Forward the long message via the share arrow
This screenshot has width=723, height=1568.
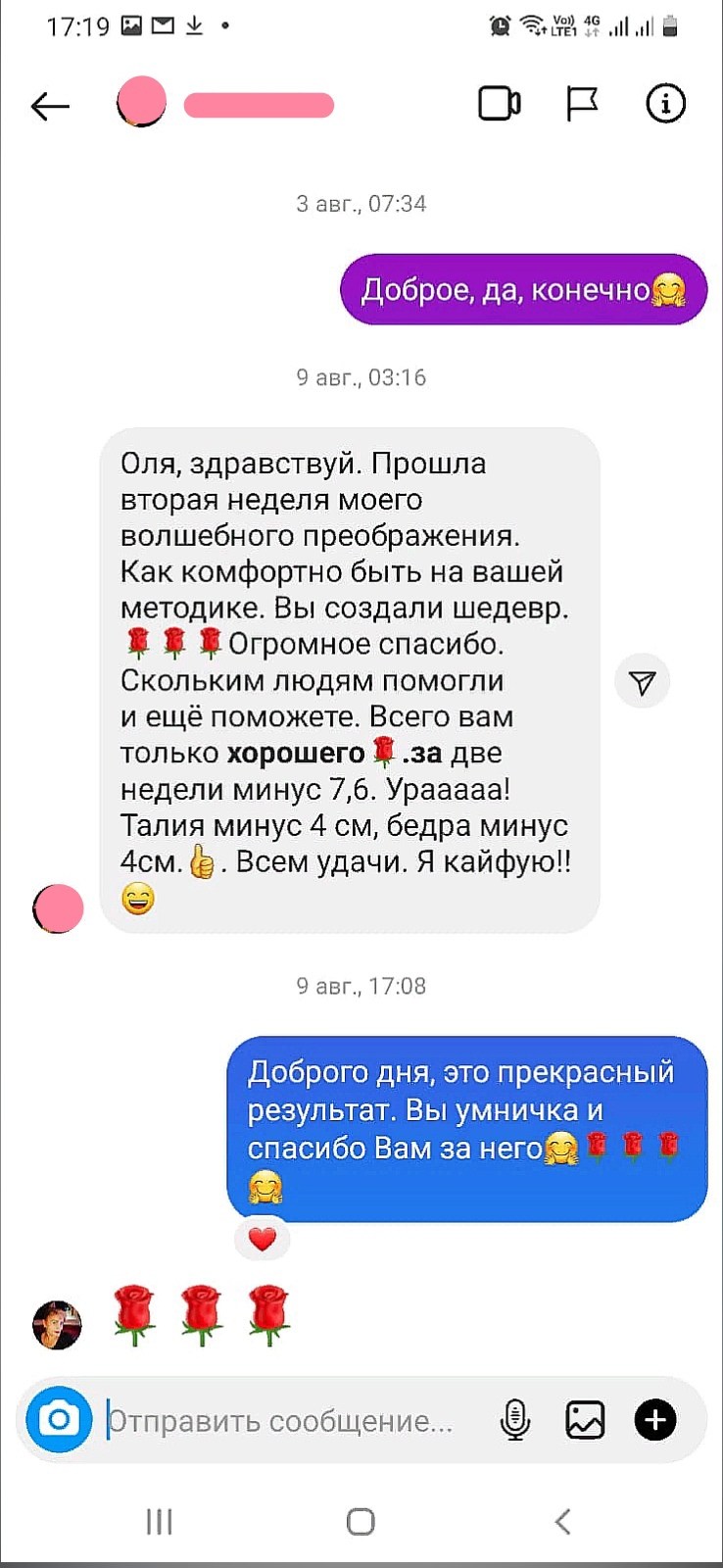tap(642, 682)
